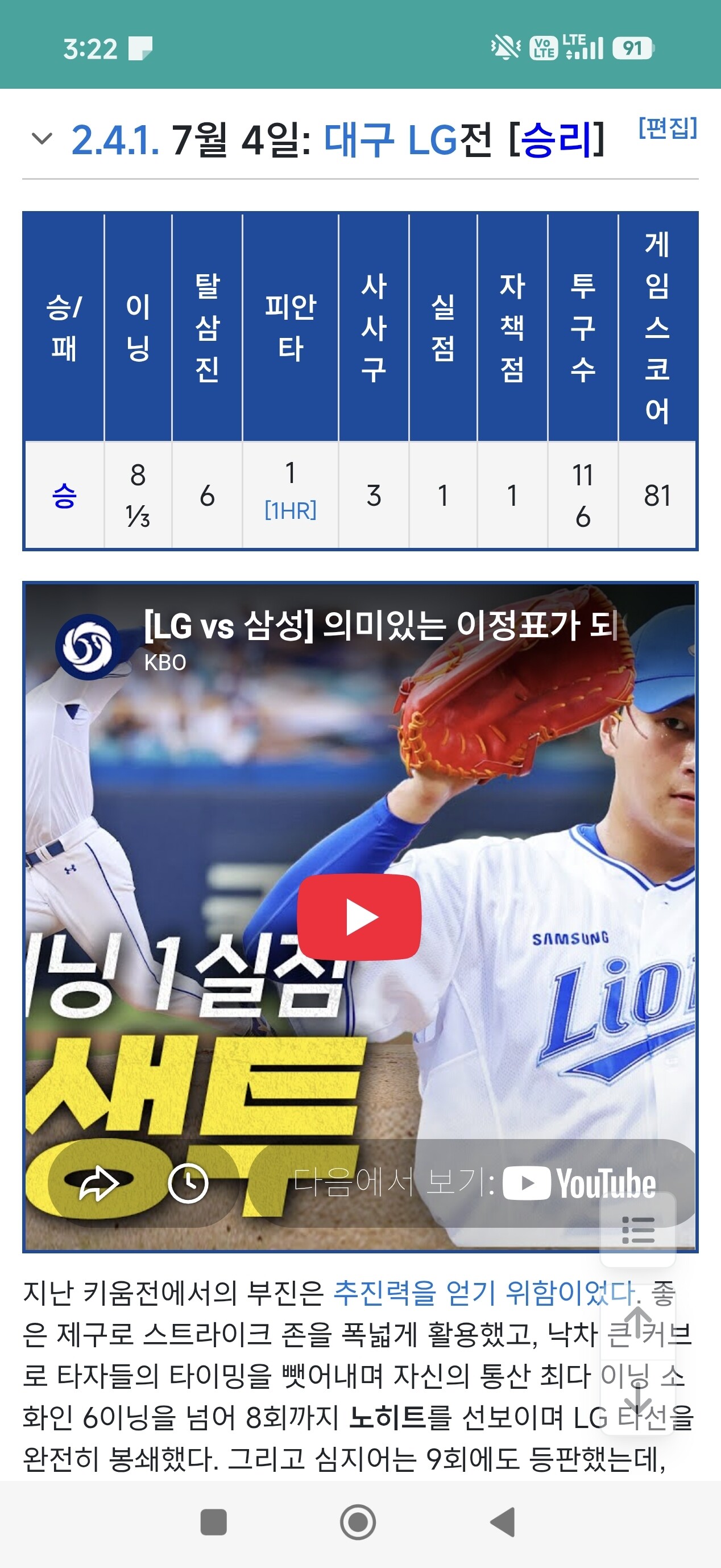Go back with the system back button
The width and height of the screenshot is (721, 1568).
coord(503,1522)
